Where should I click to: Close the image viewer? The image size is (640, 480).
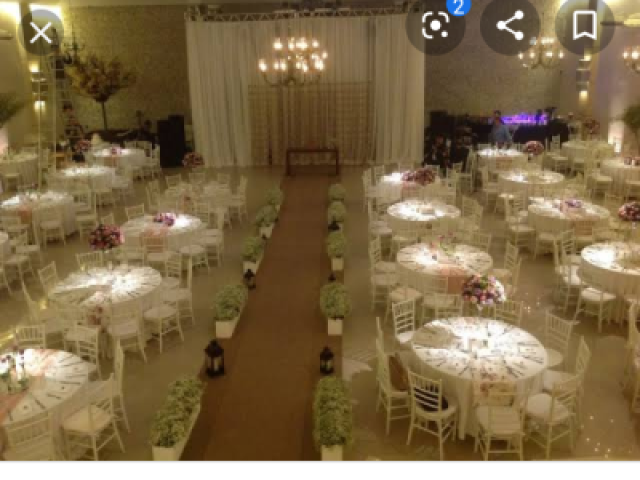point(41,32)
